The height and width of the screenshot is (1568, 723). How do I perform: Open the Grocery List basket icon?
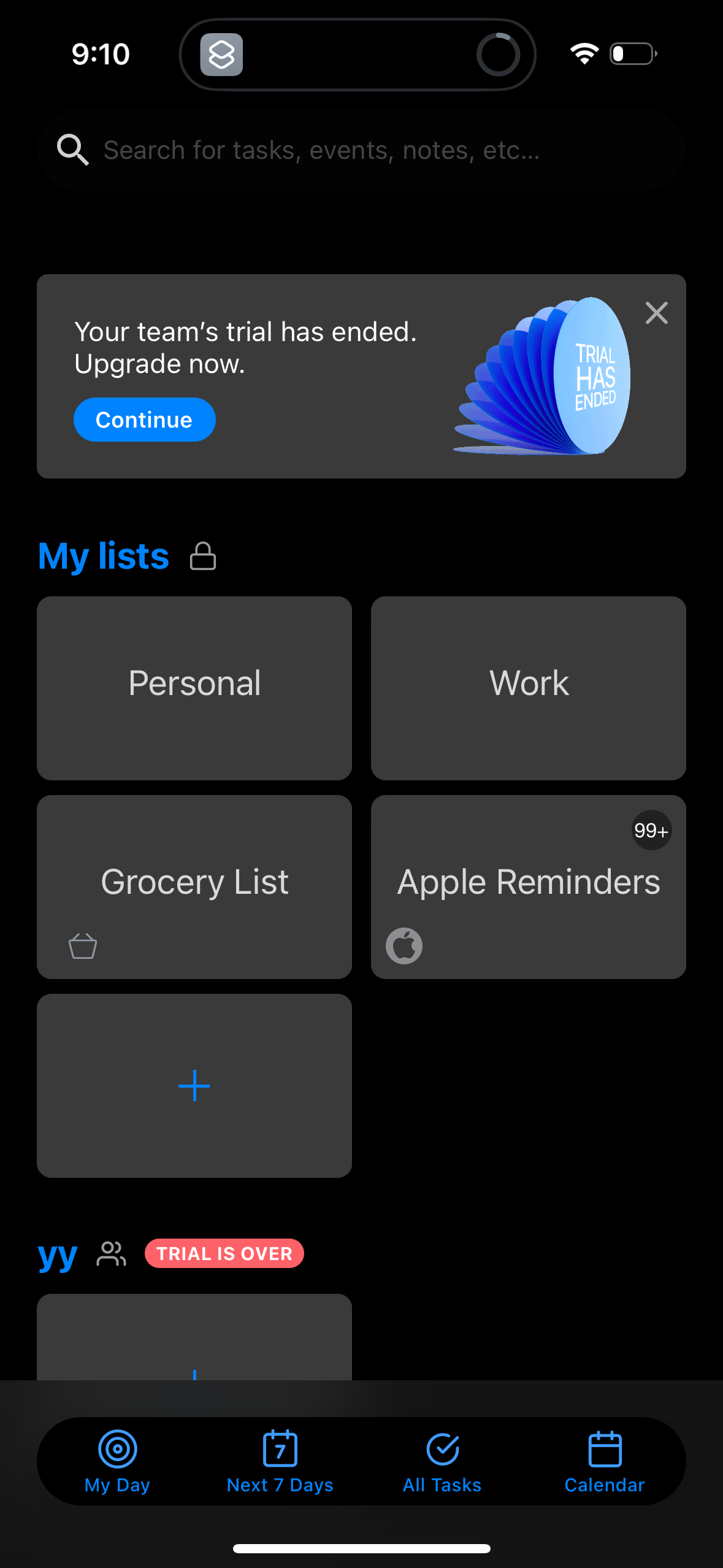click(84, 945)
